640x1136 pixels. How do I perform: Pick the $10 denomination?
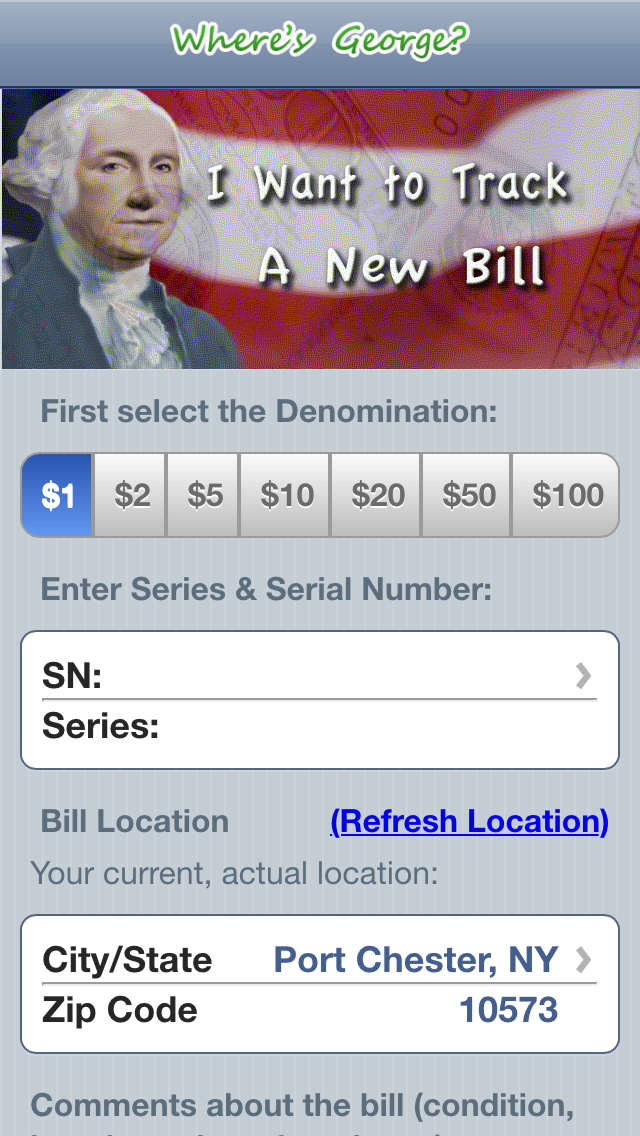(x=286, y=495)
